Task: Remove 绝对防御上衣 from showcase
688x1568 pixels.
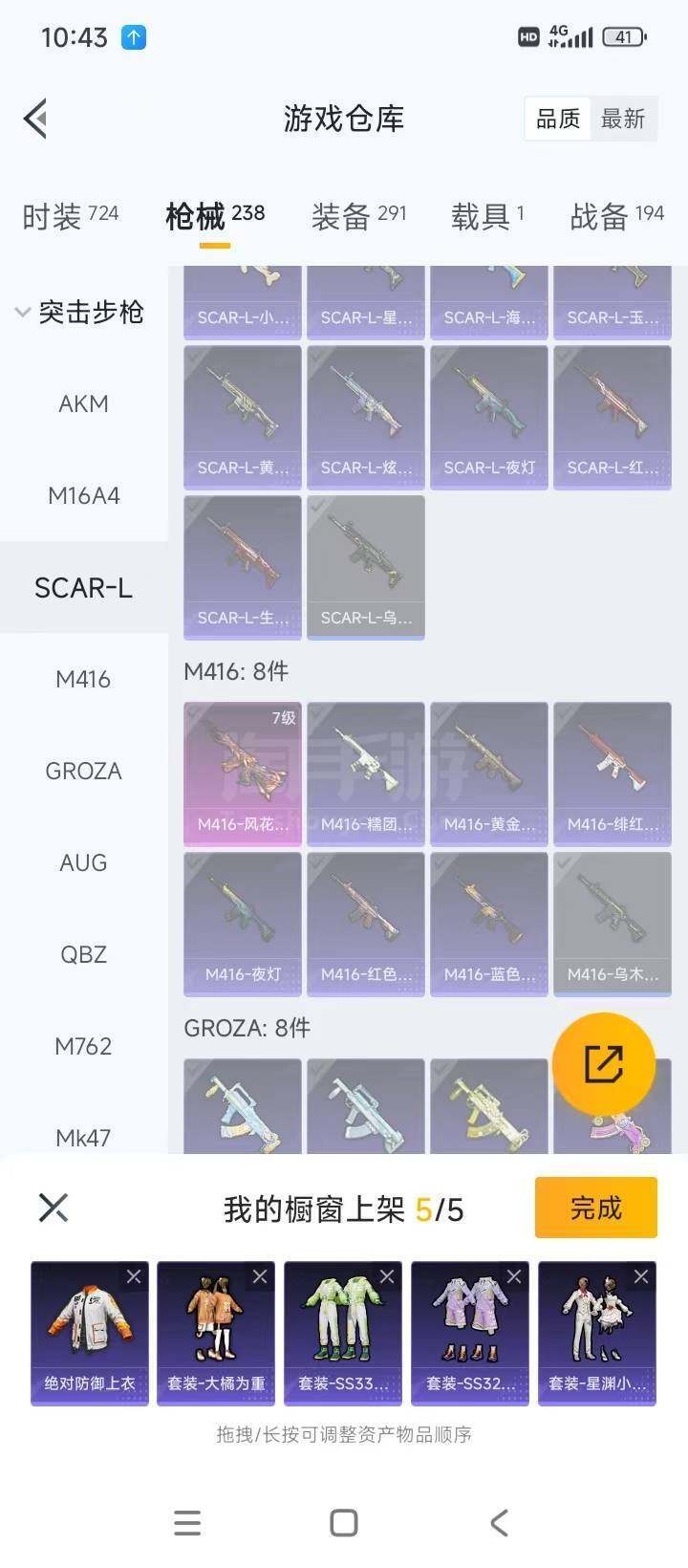Action: tap(134, 1276)
